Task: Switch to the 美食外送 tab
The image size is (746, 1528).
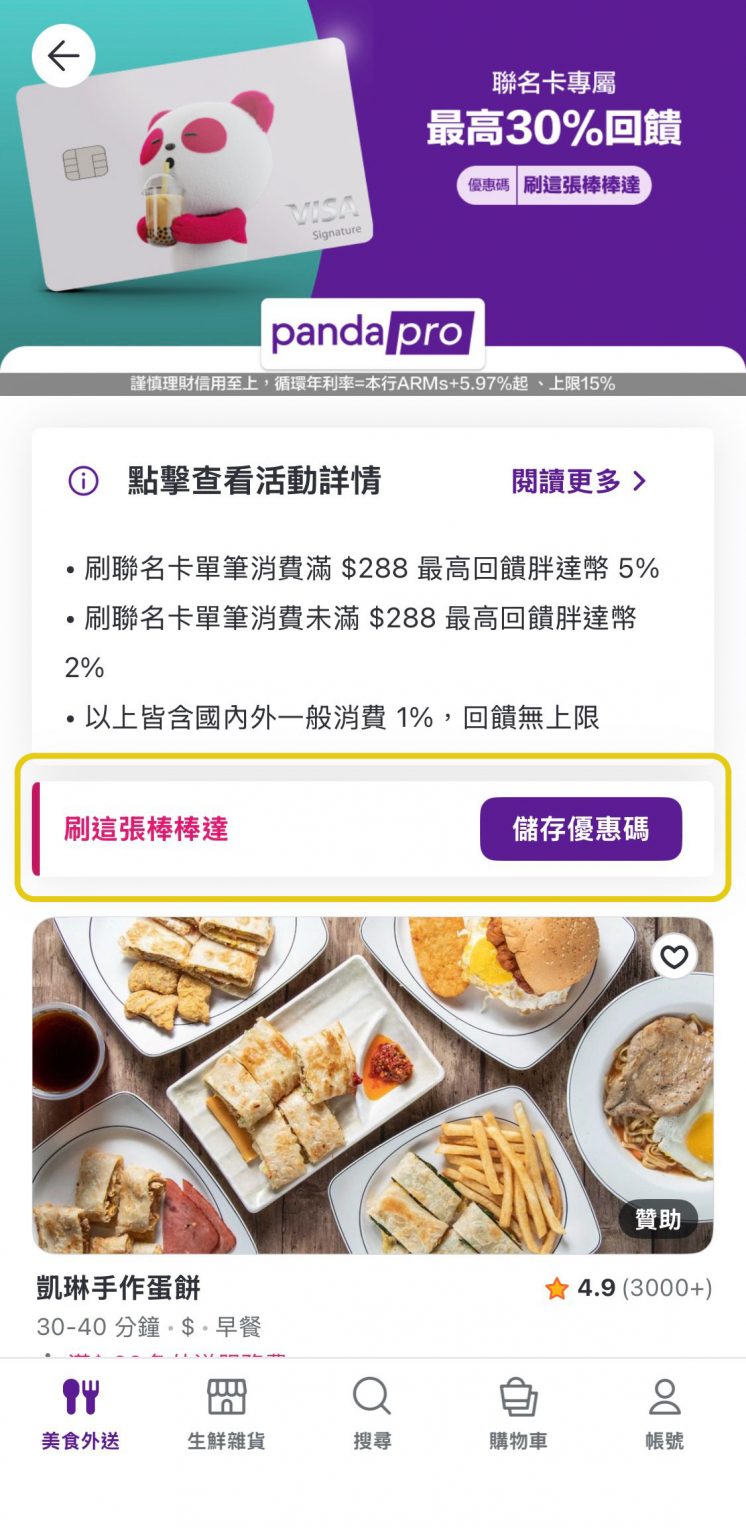Action: [x=80, y=1414]
